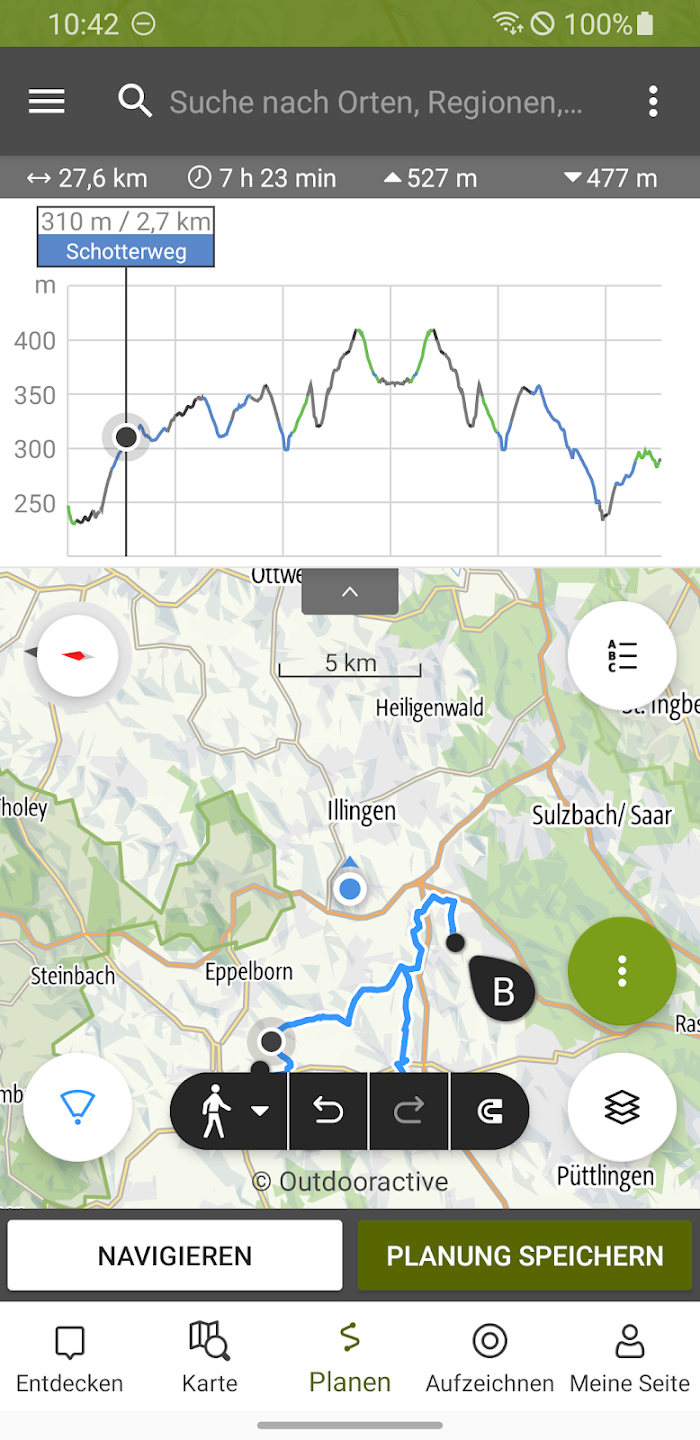Start navigation with NAVIGIEREN
The width and height of the screenshot is (700, 1440).
click(x=175, y=1256)
